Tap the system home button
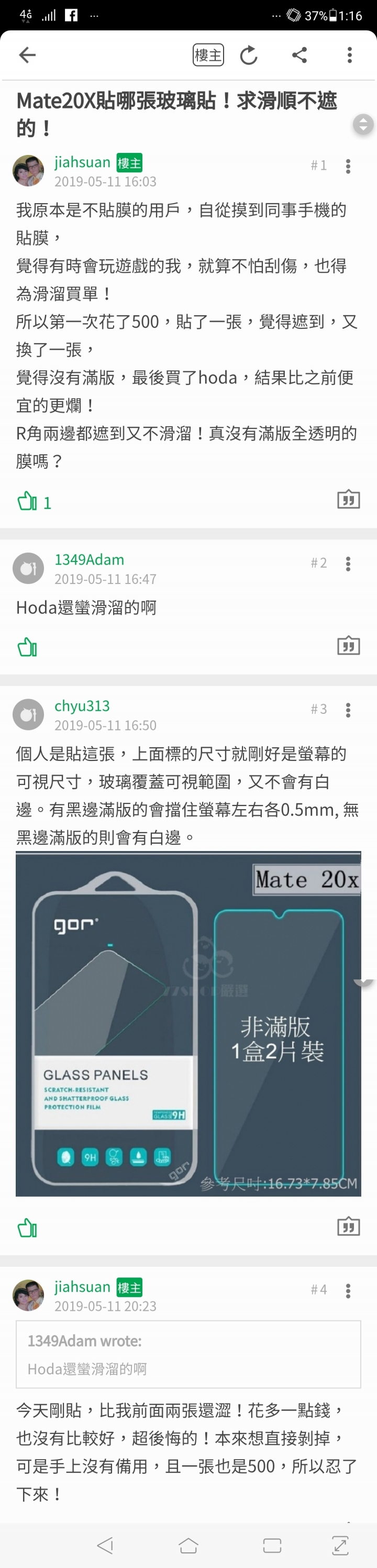This screenshot has height=1568, width=377. coord(188,1545)
